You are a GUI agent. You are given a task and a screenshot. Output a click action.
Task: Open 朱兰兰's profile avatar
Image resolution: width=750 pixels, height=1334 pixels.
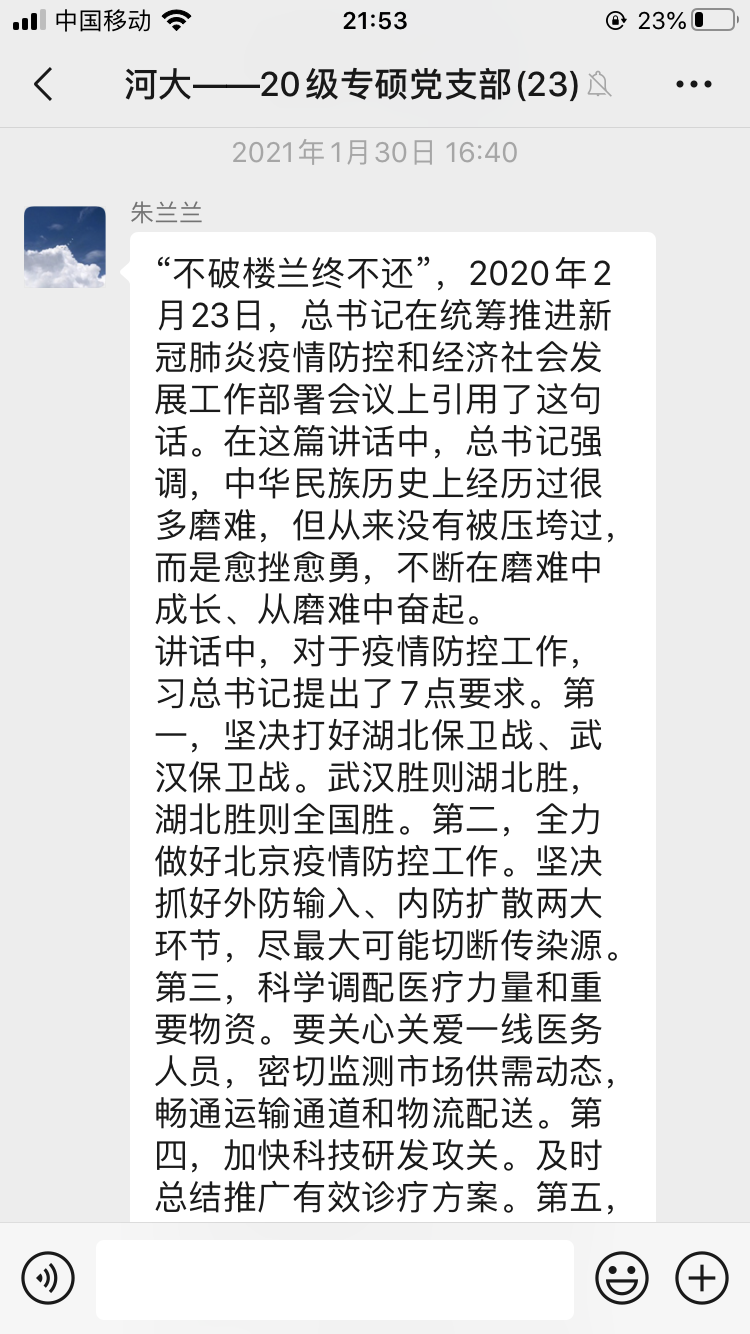click(x=65, y=247)
